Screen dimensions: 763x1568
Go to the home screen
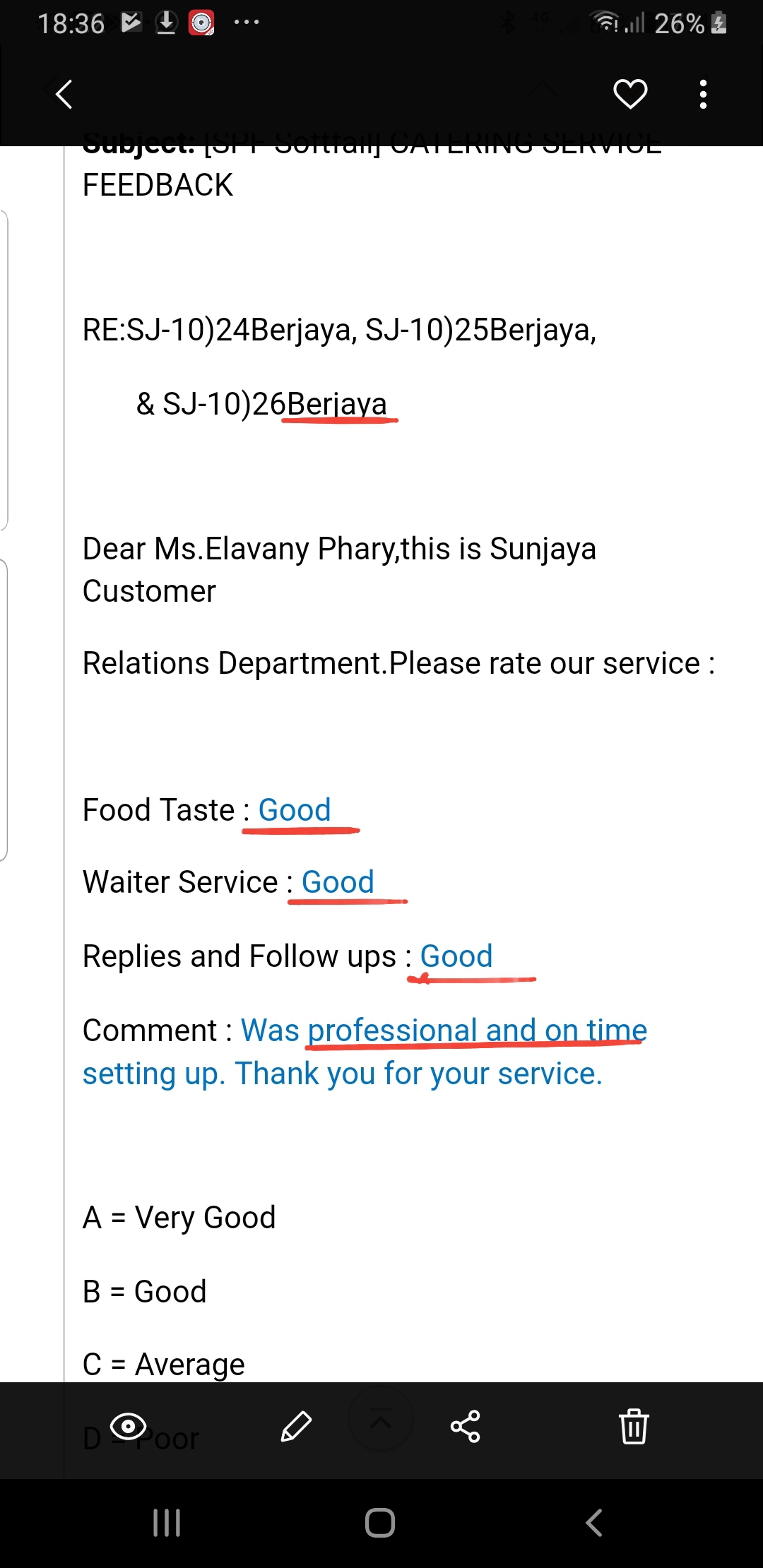click(380, 1523)
